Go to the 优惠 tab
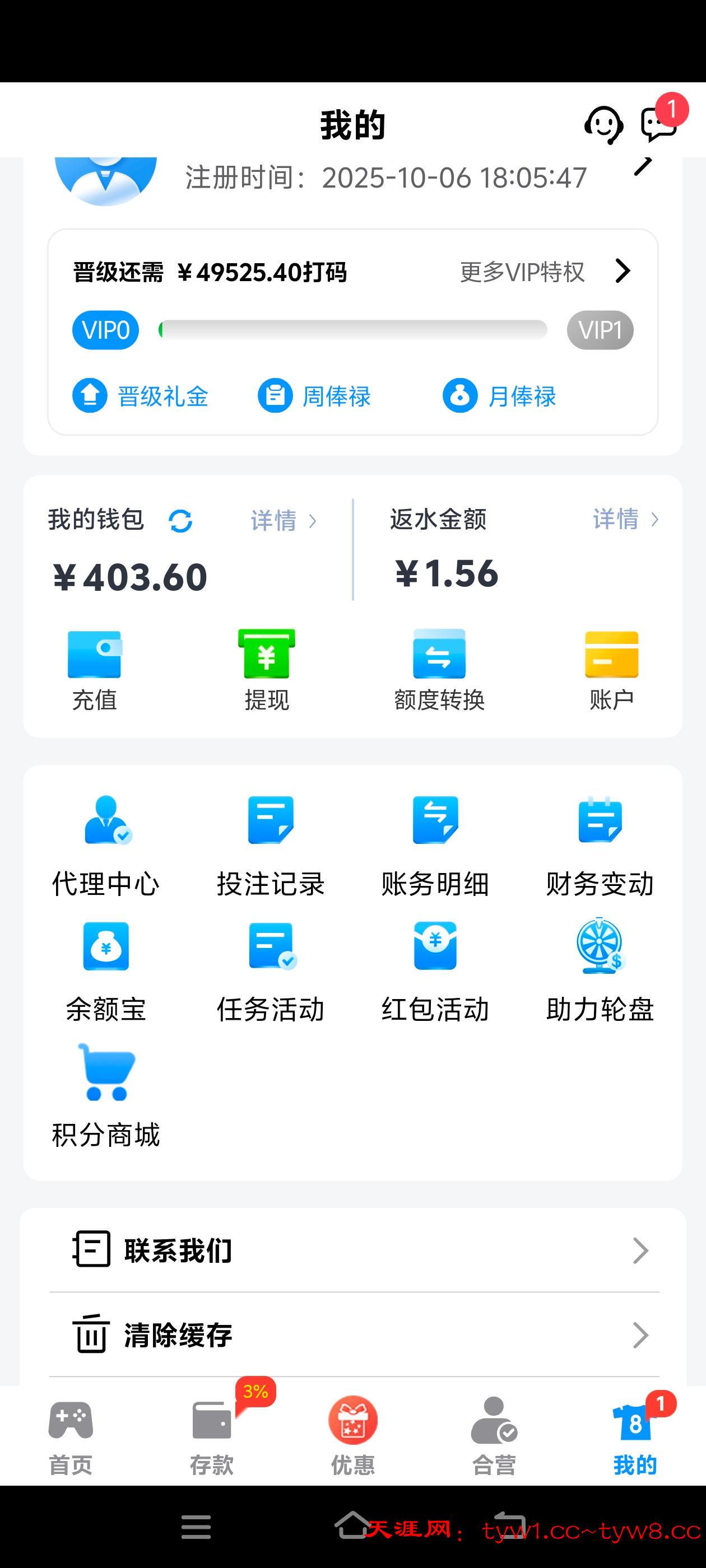The height and width of the screenshot is (1568, 706). tap(352, 1438)
